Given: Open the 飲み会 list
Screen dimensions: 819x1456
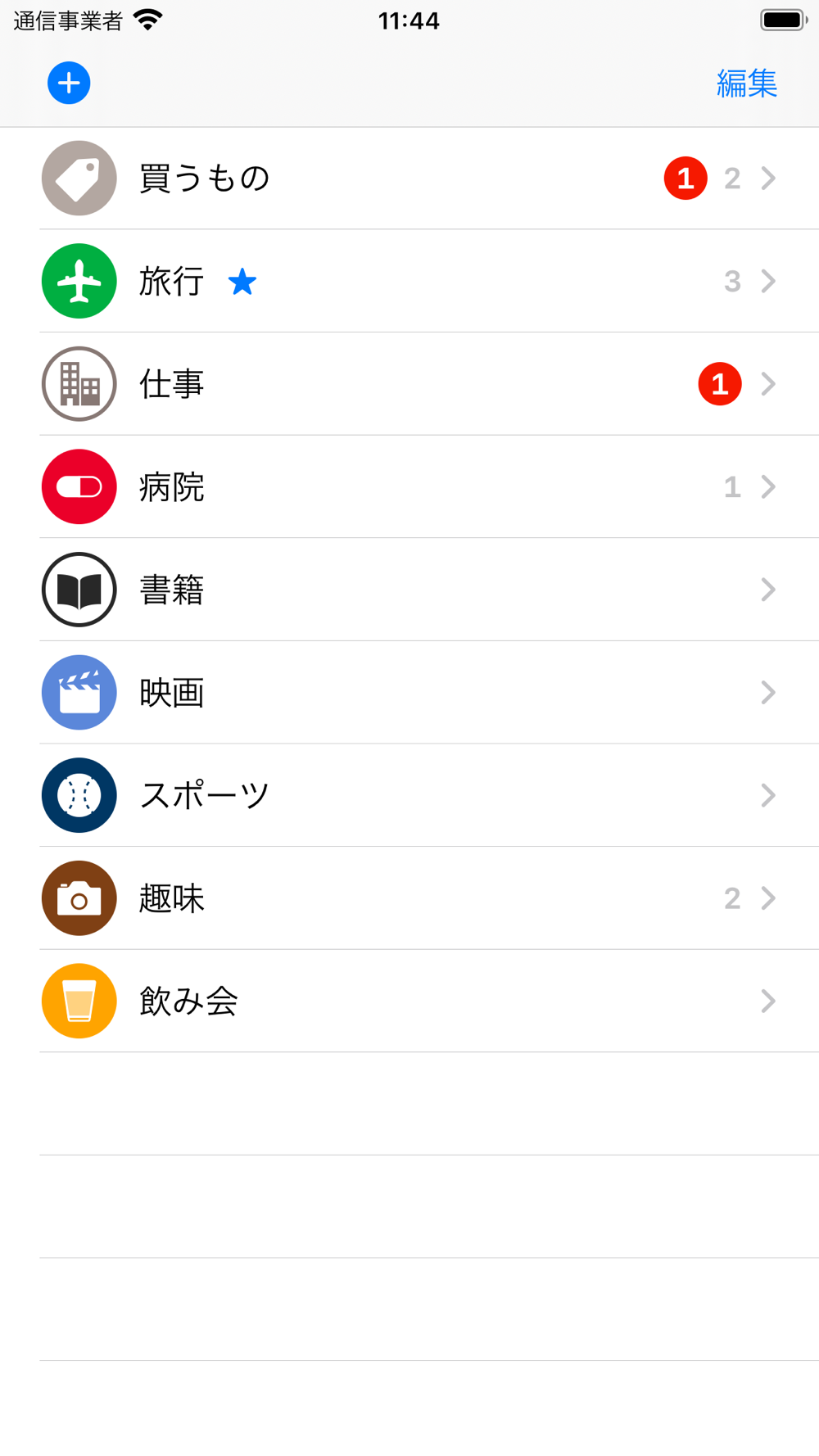Looking at the screenshot, I should [x=409, y=1001].
